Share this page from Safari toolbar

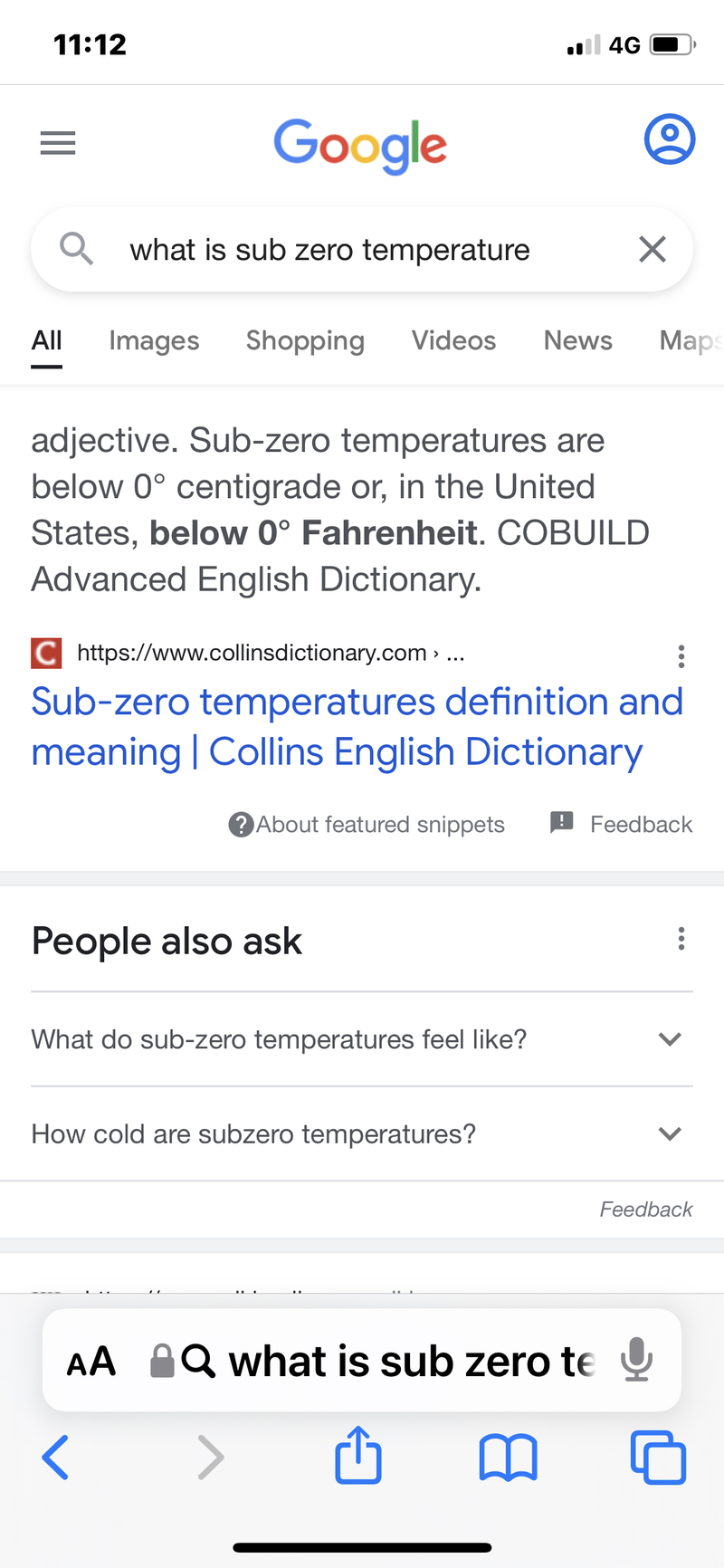pyautogui.click(x=358, y=1455)
